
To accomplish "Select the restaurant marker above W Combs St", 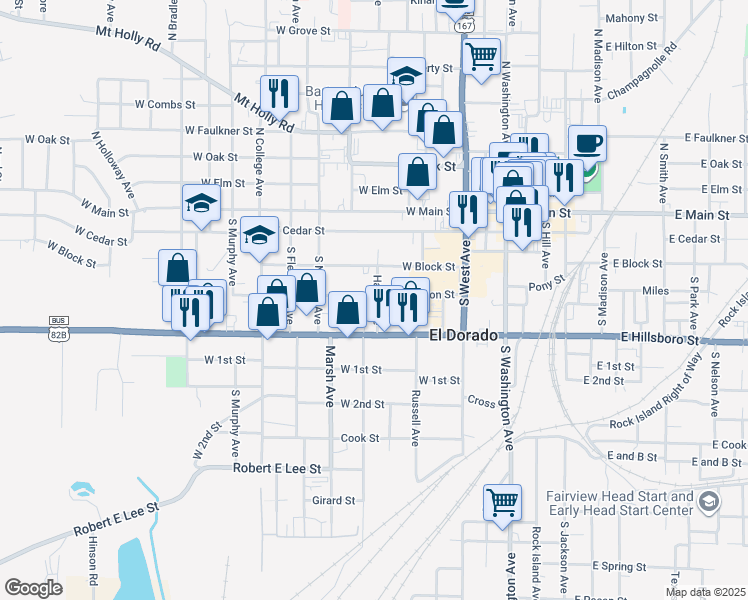I will click(x=280, y=94).
